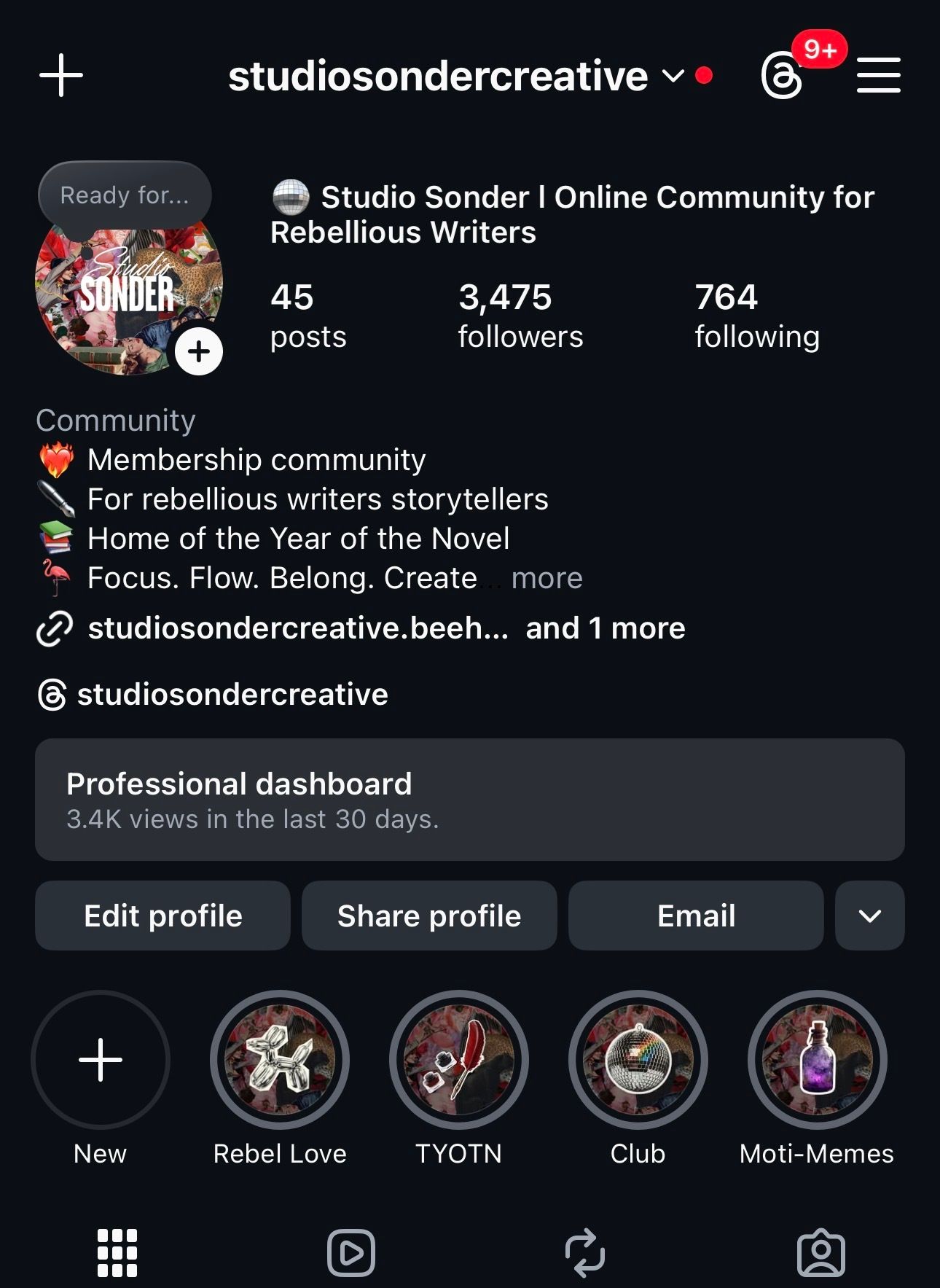View the 764 following list

(x=756, y=316)
